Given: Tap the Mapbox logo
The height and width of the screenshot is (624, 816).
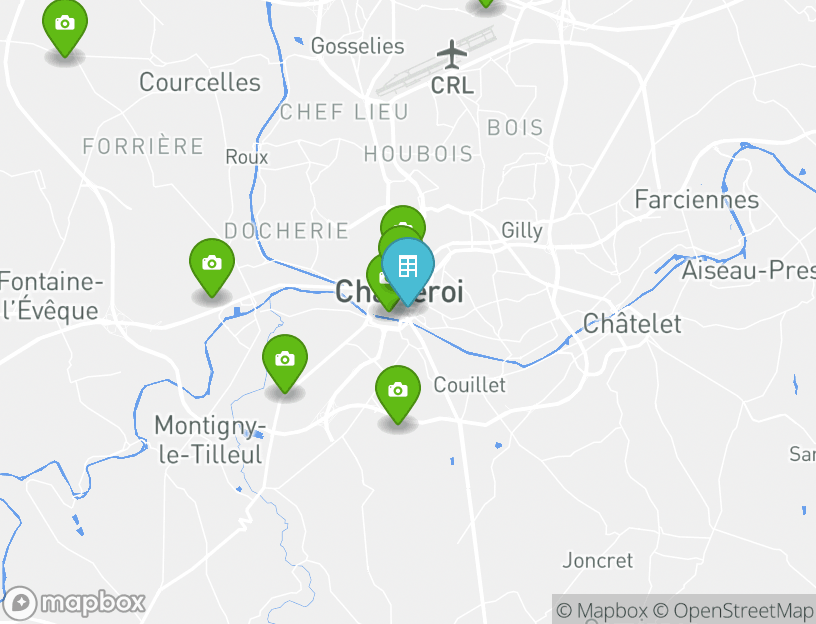Looking at the screenshot, I should coord(76,603).
